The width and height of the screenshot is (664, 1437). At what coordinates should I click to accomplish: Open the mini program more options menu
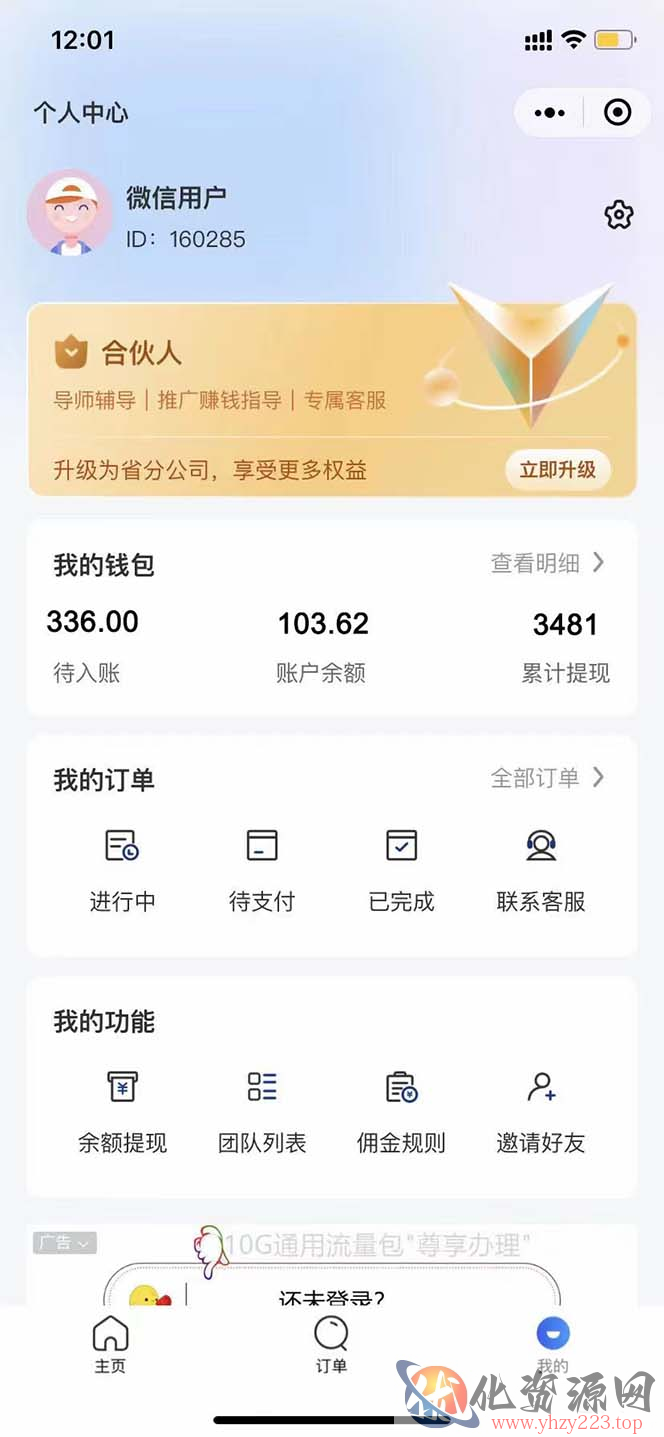(549, 113)
